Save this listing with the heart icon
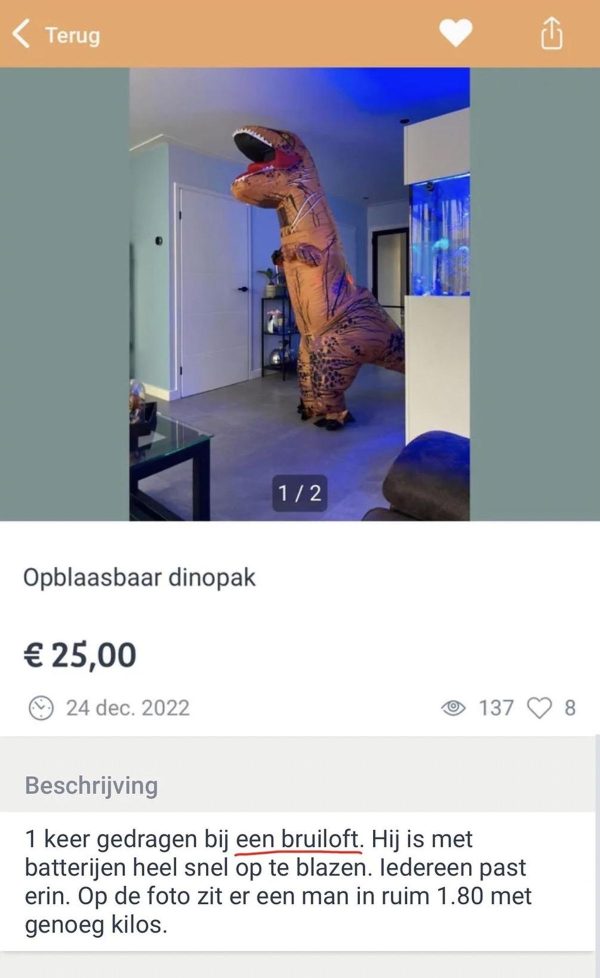This screenshot has height=978, width=600. [455, 34]
